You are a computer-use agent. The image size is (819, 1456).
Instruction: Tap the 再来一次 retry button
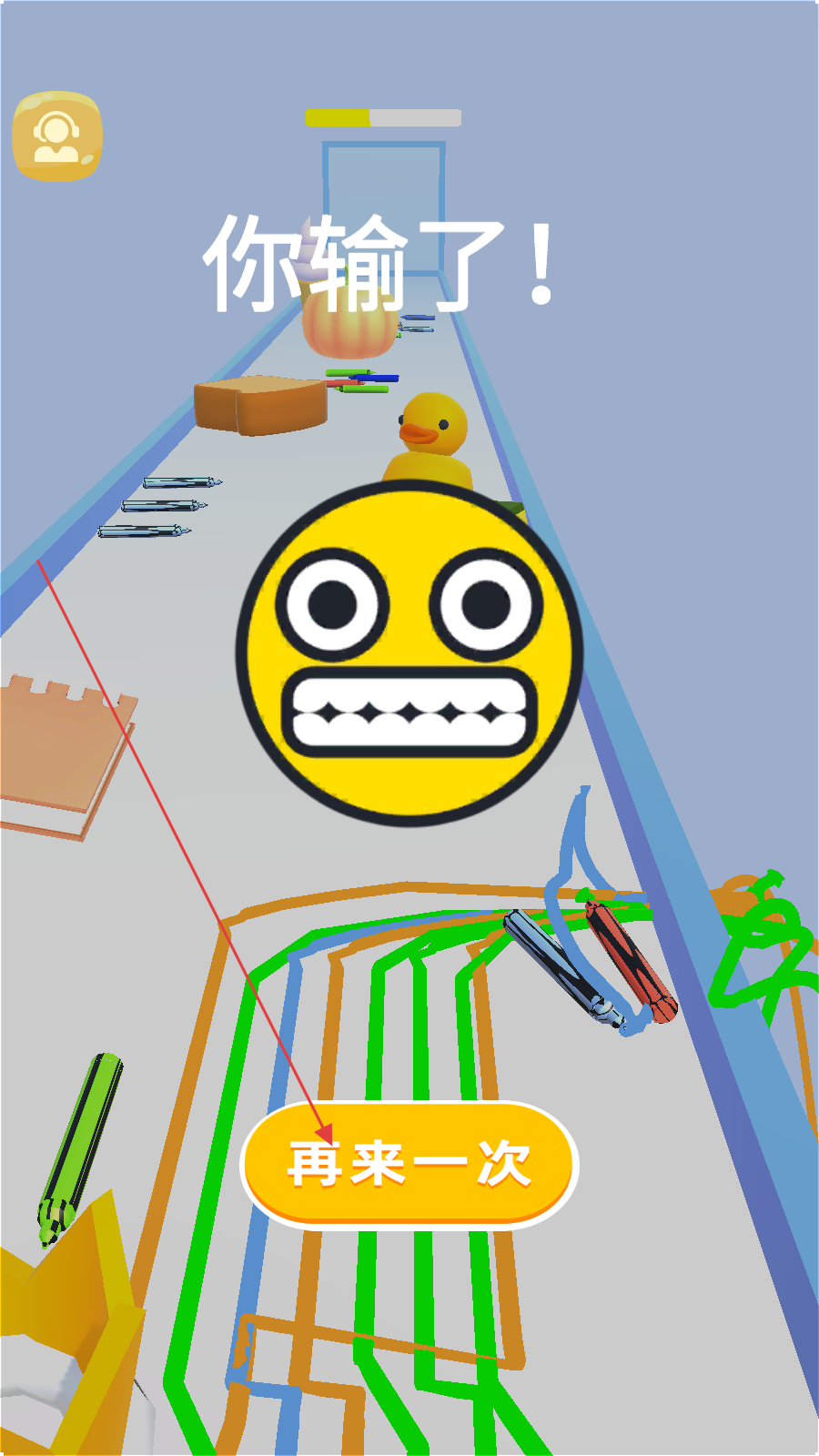tap(409, 1165)
